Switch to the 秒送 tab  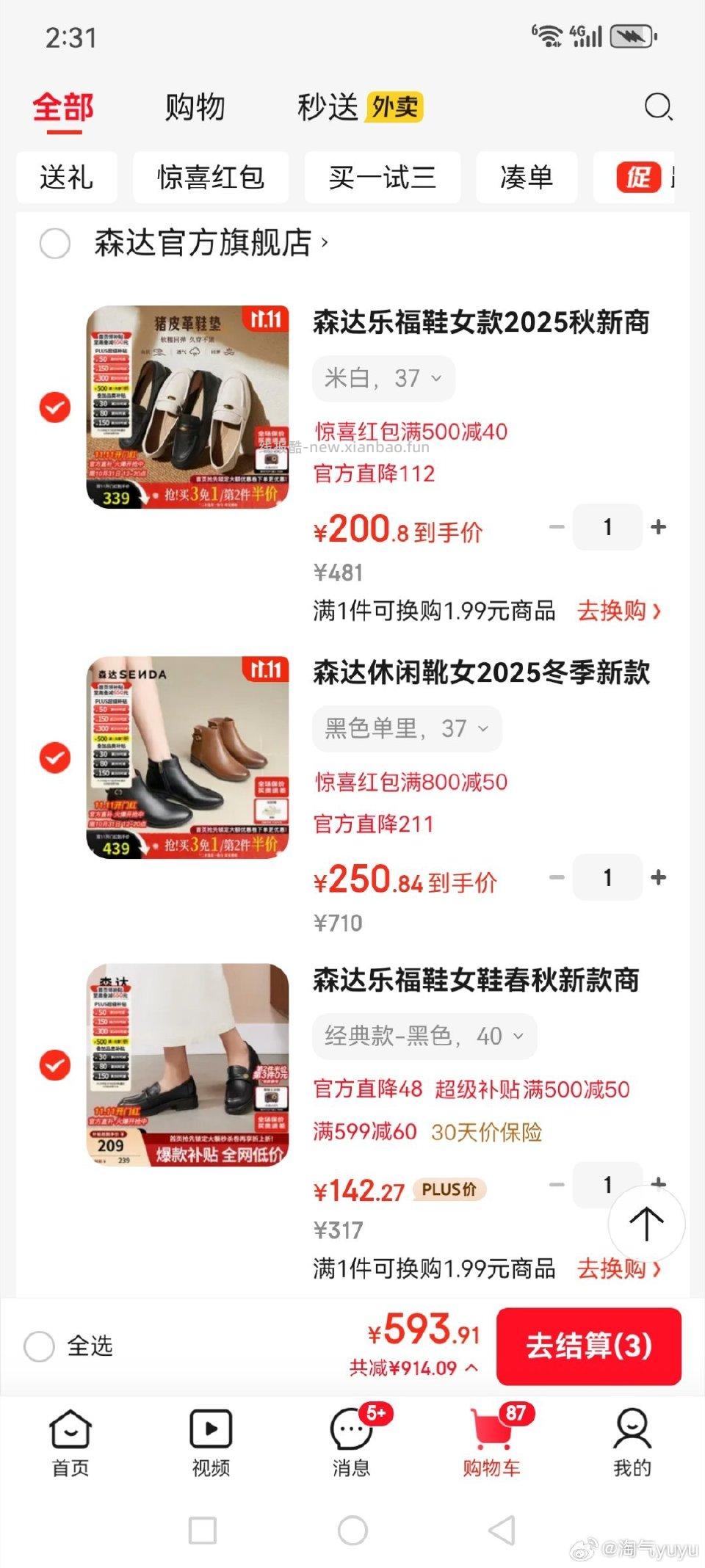click(x=328, y=107)
